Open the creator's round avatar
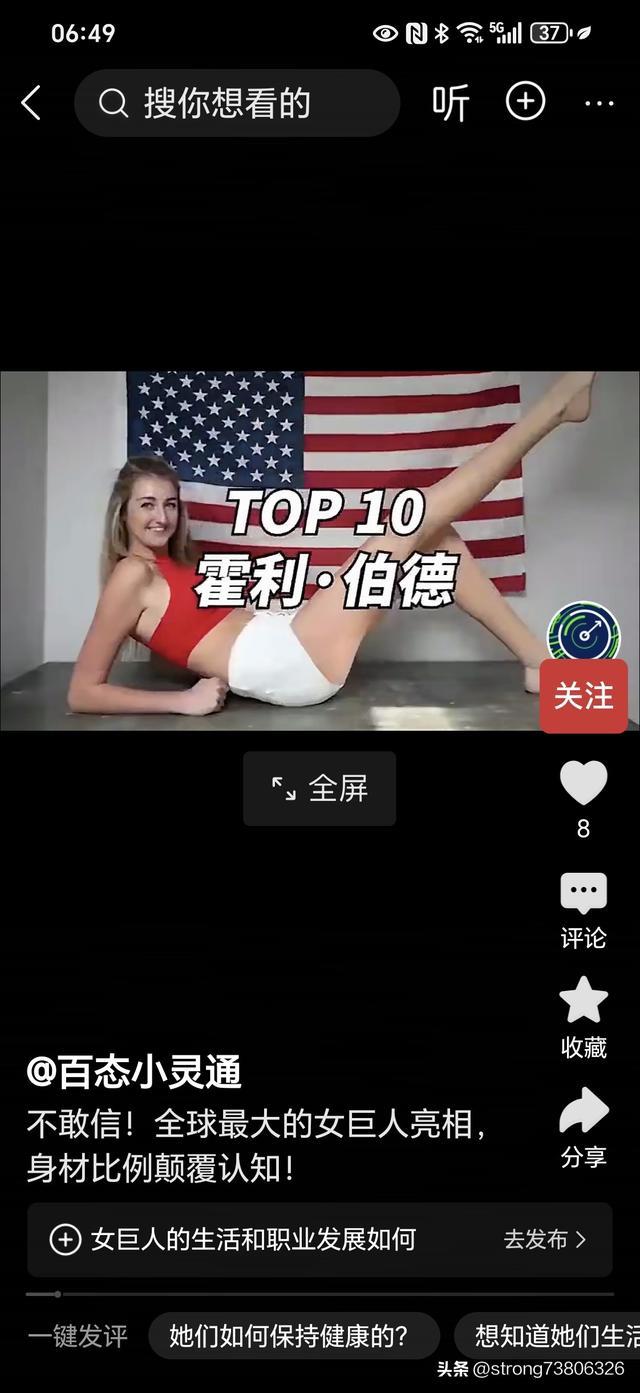 click(x=583, y=632)
